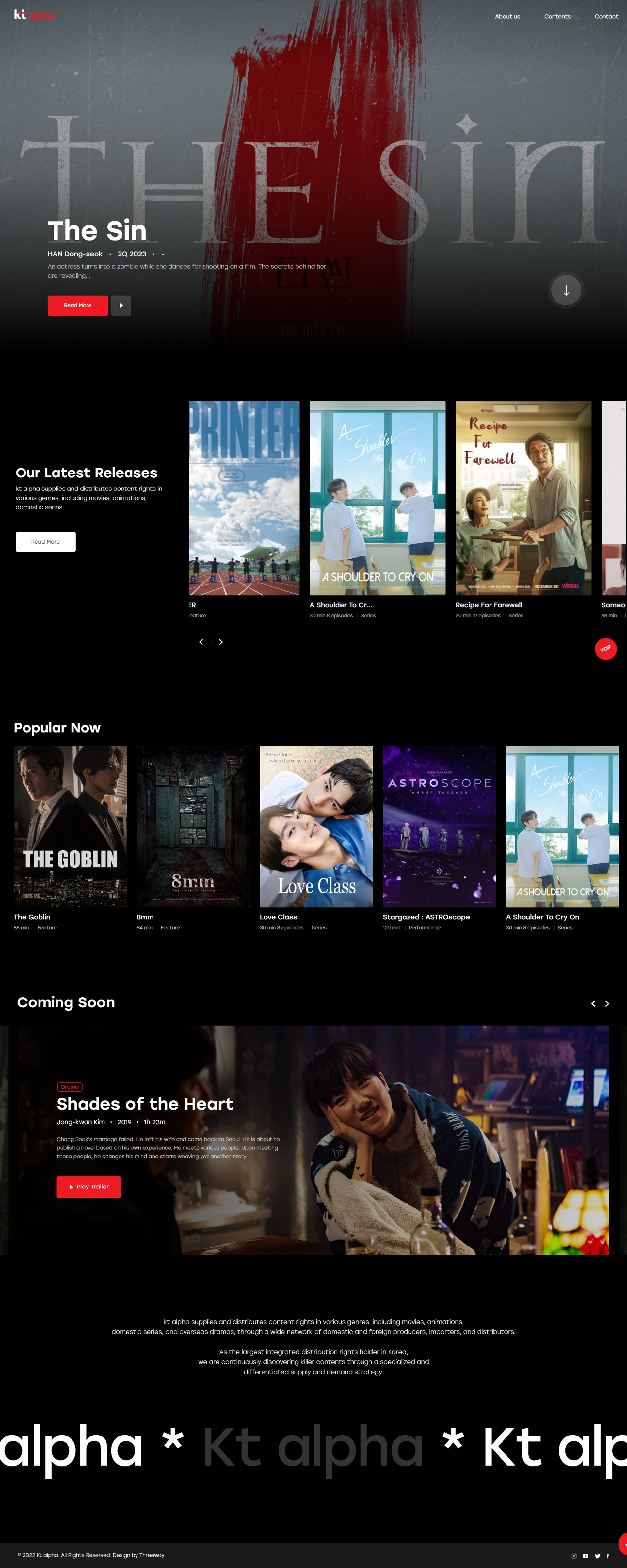Open the 8mm feature card

[x=193, y=826]
